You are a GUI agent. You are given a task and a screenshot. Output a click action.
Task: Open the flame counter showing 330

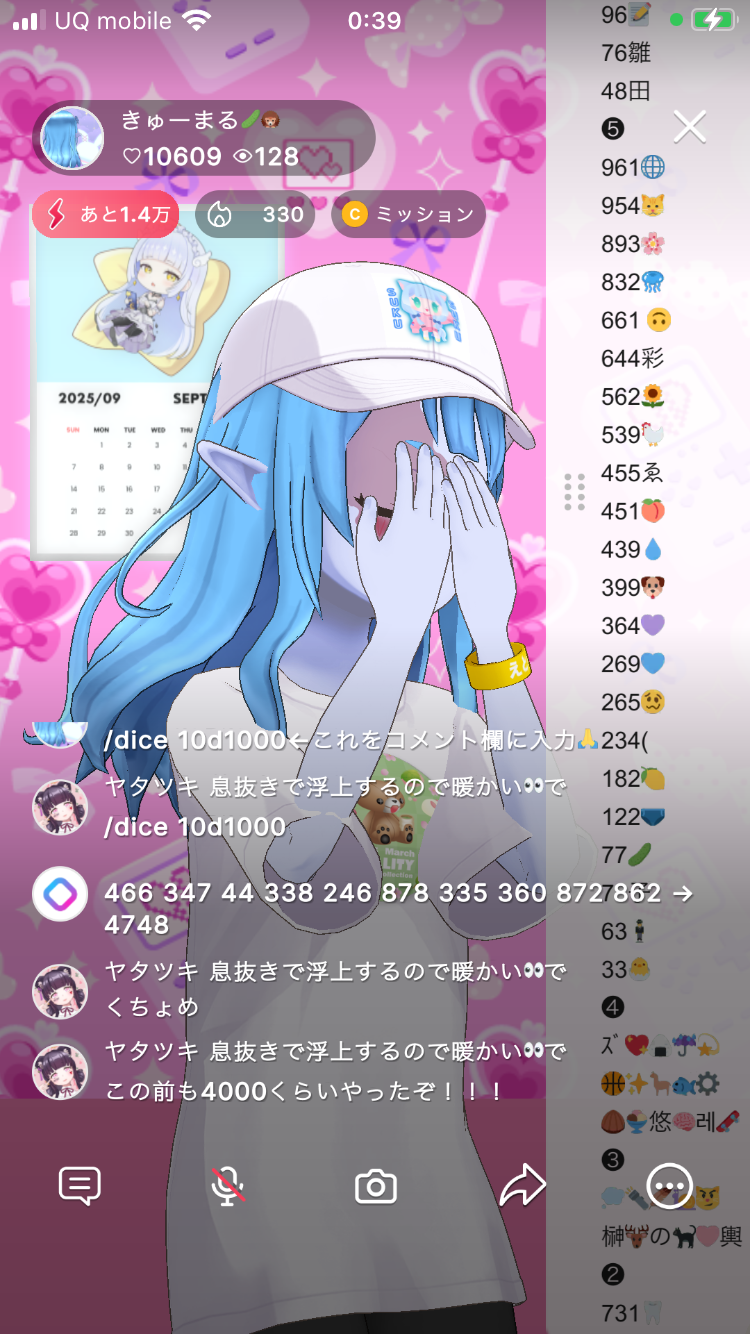point(254,214)
